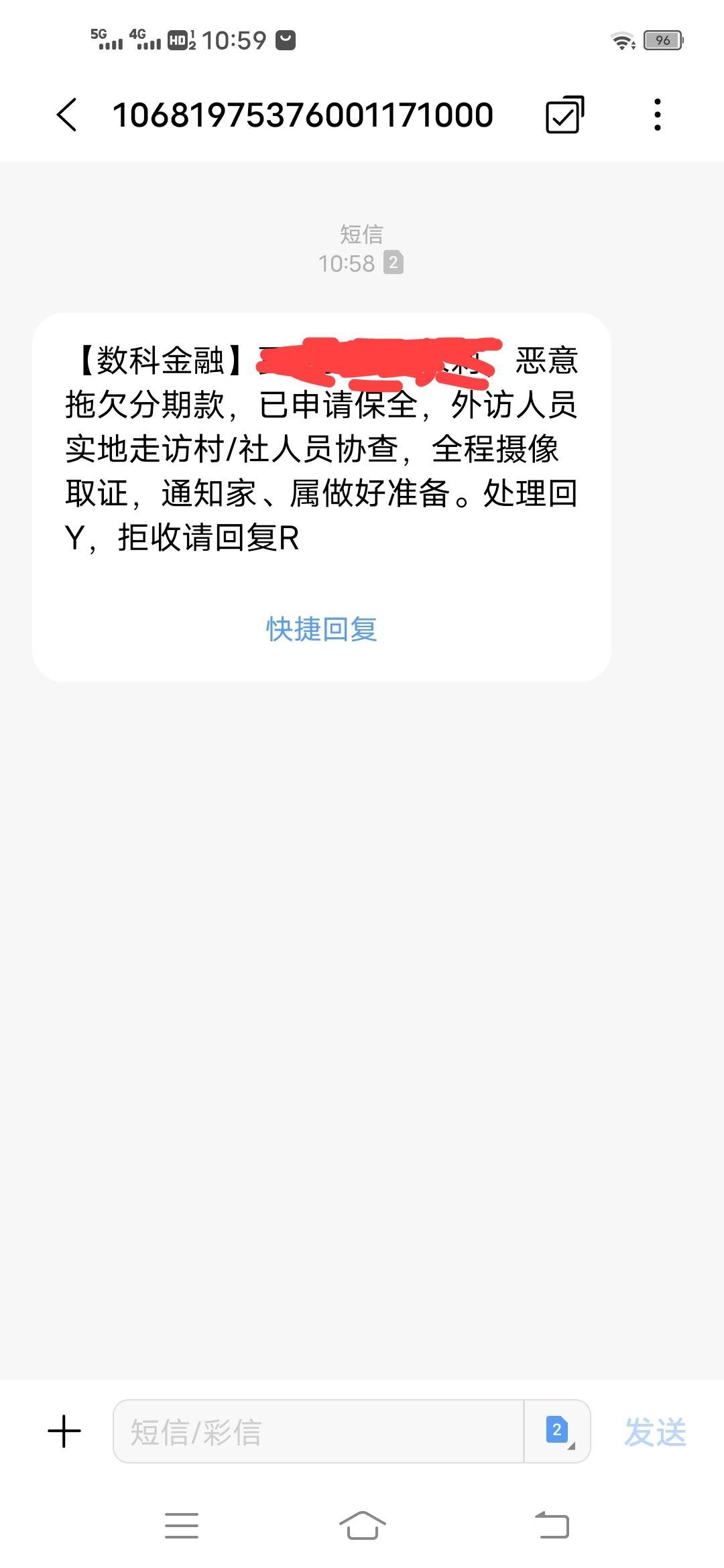The width and height of the screenshot is (724, 1568).
Task: Tap the 快捷回复 quick reply link
Action: (x=321, y=629)
